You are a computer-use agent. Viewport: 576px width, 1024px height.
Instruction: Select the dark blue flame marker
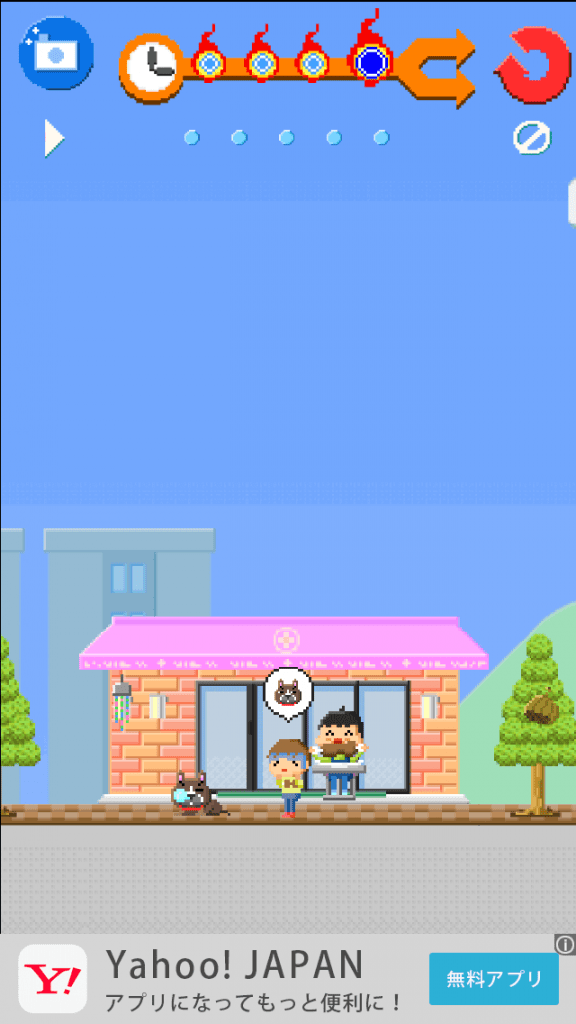pyautogui.click(x=372, y=50)
